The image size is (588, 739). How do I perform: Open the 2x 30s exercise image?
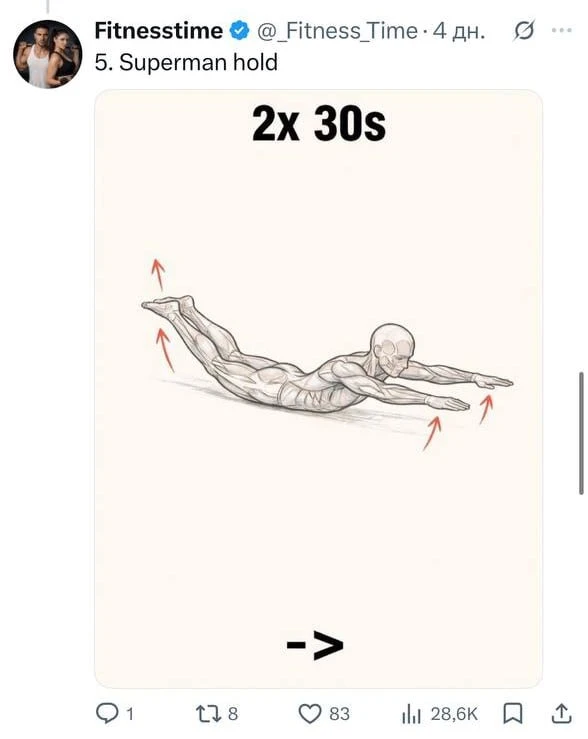tap(318, 388)
